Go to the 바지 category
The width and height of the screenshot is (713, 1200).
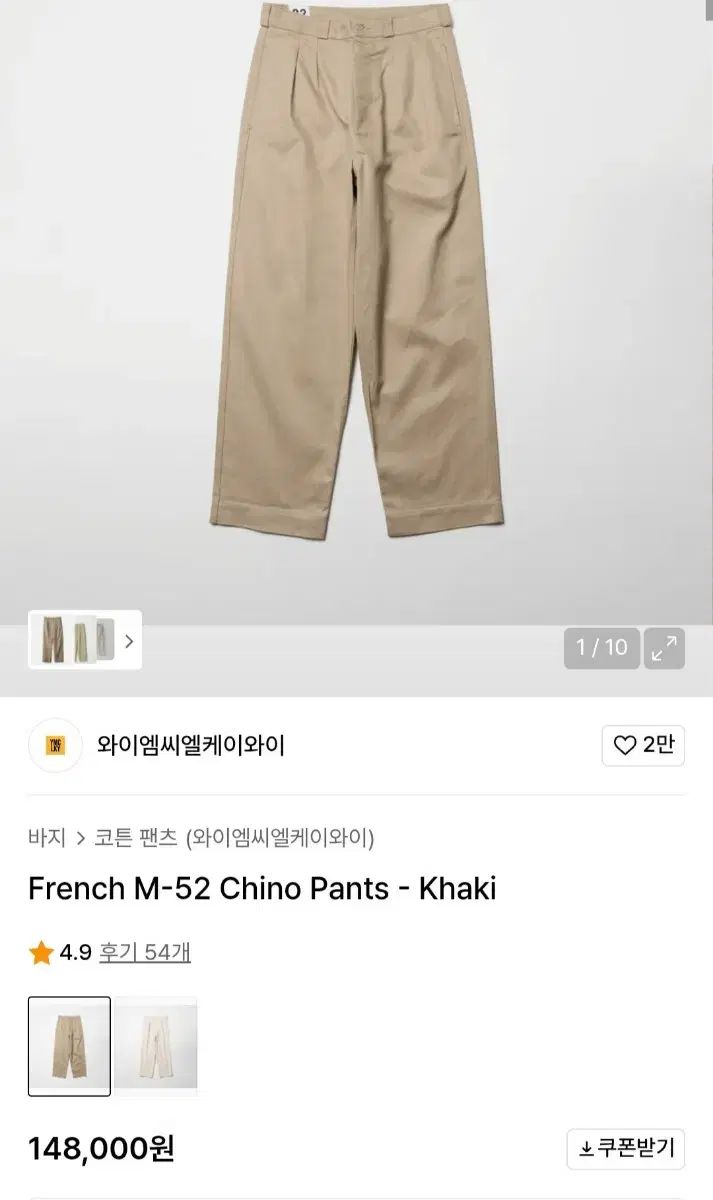47,838
